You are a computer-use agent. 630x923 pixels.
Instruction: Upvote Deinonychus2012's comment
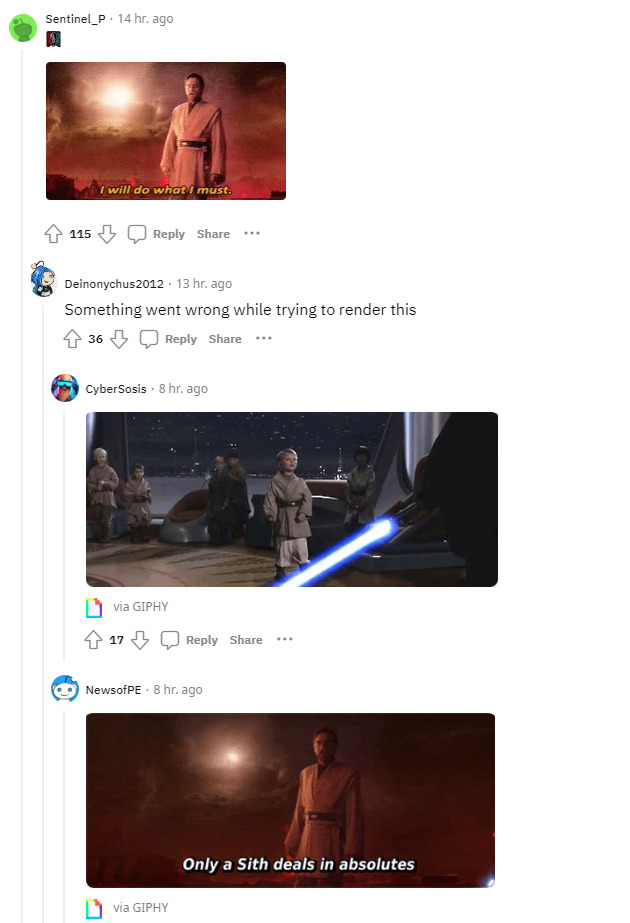tap(72, 339)
